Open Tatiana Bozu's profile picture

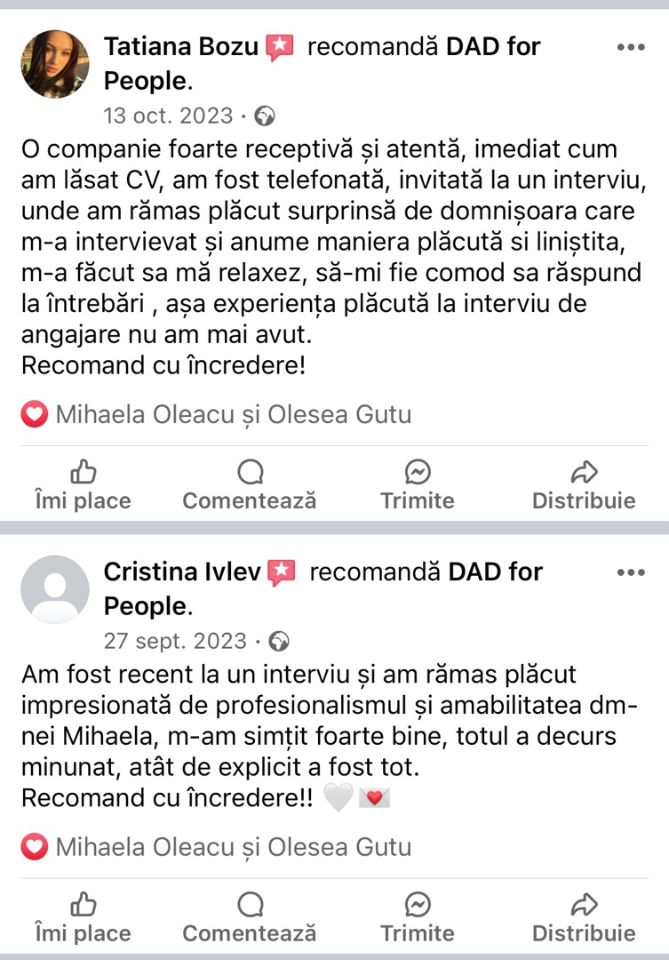tap(55, 64)
